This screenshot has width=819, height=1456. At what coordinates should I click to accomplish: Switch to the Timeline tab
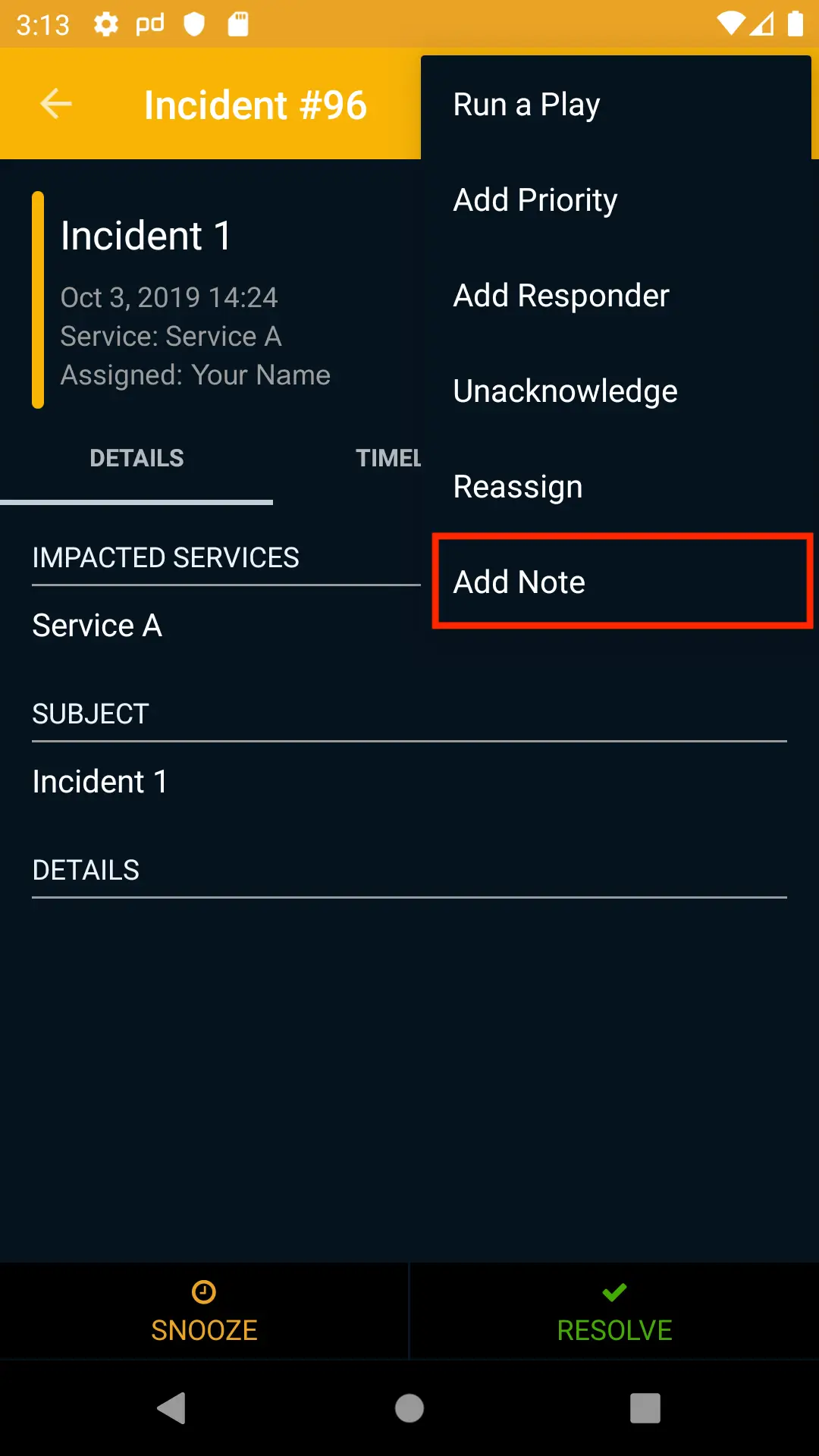pos(388,458)
